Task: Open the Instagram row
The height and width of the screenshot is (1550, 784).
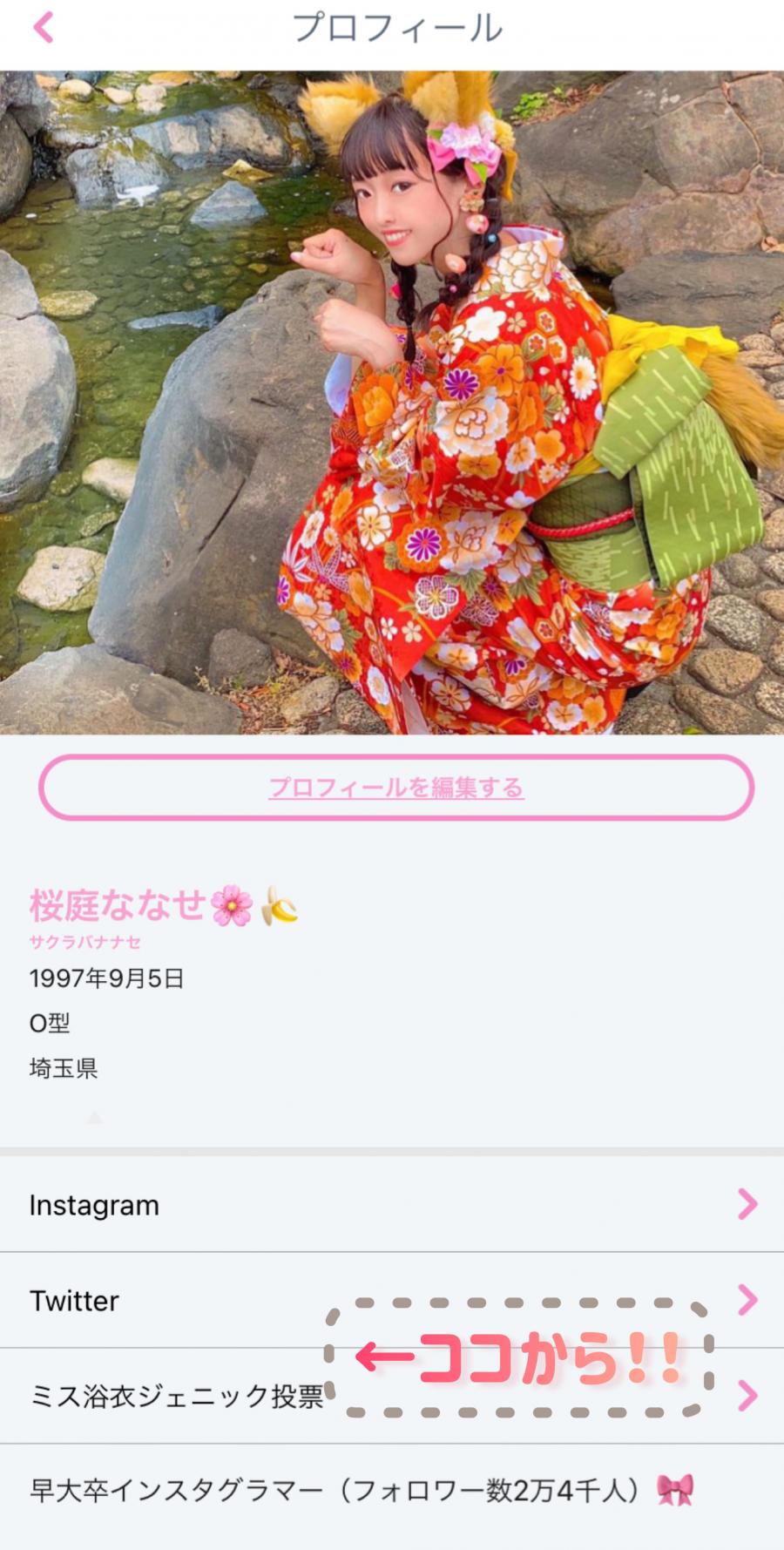Action: coord(392,1205)
